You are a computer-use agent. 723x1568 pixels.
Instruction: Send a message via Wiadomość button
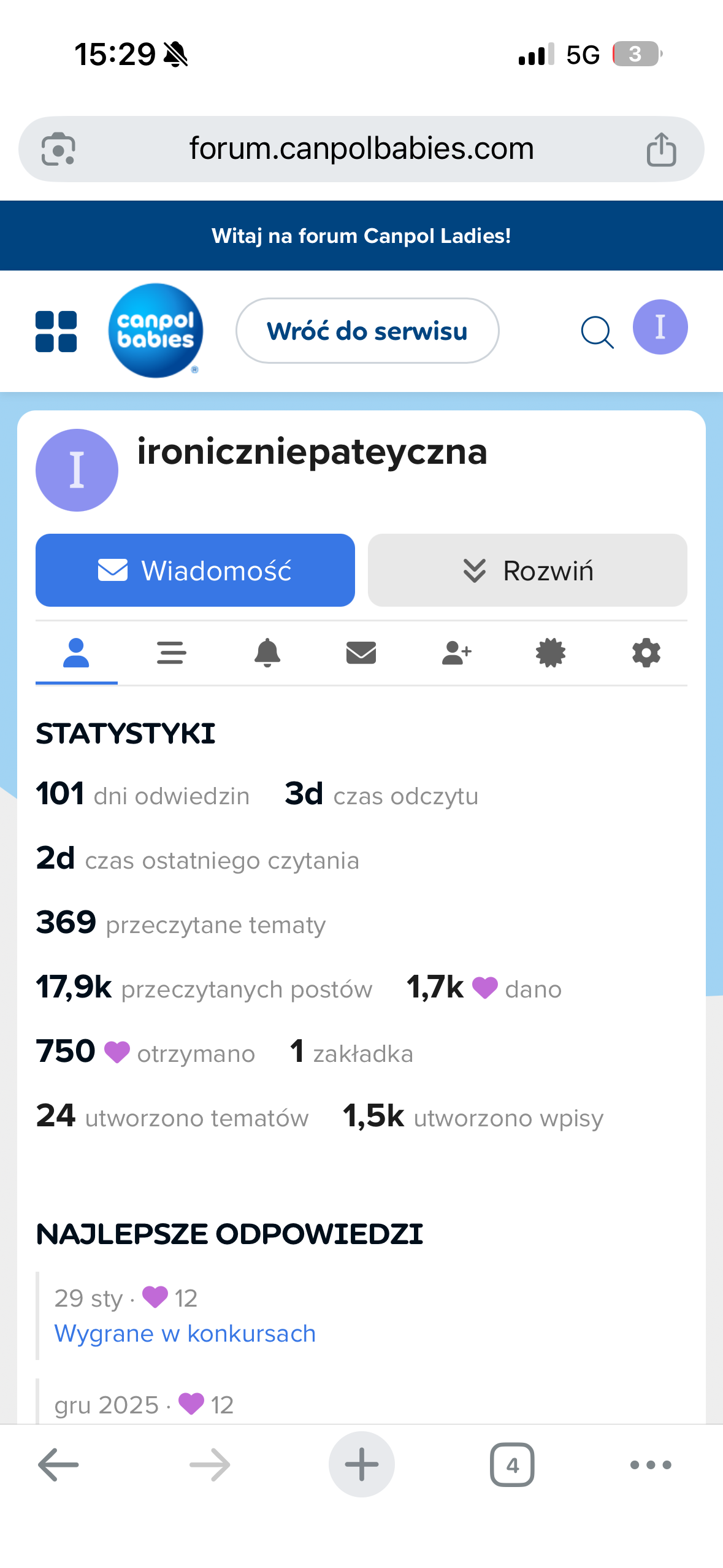click(x=195, y=571)
